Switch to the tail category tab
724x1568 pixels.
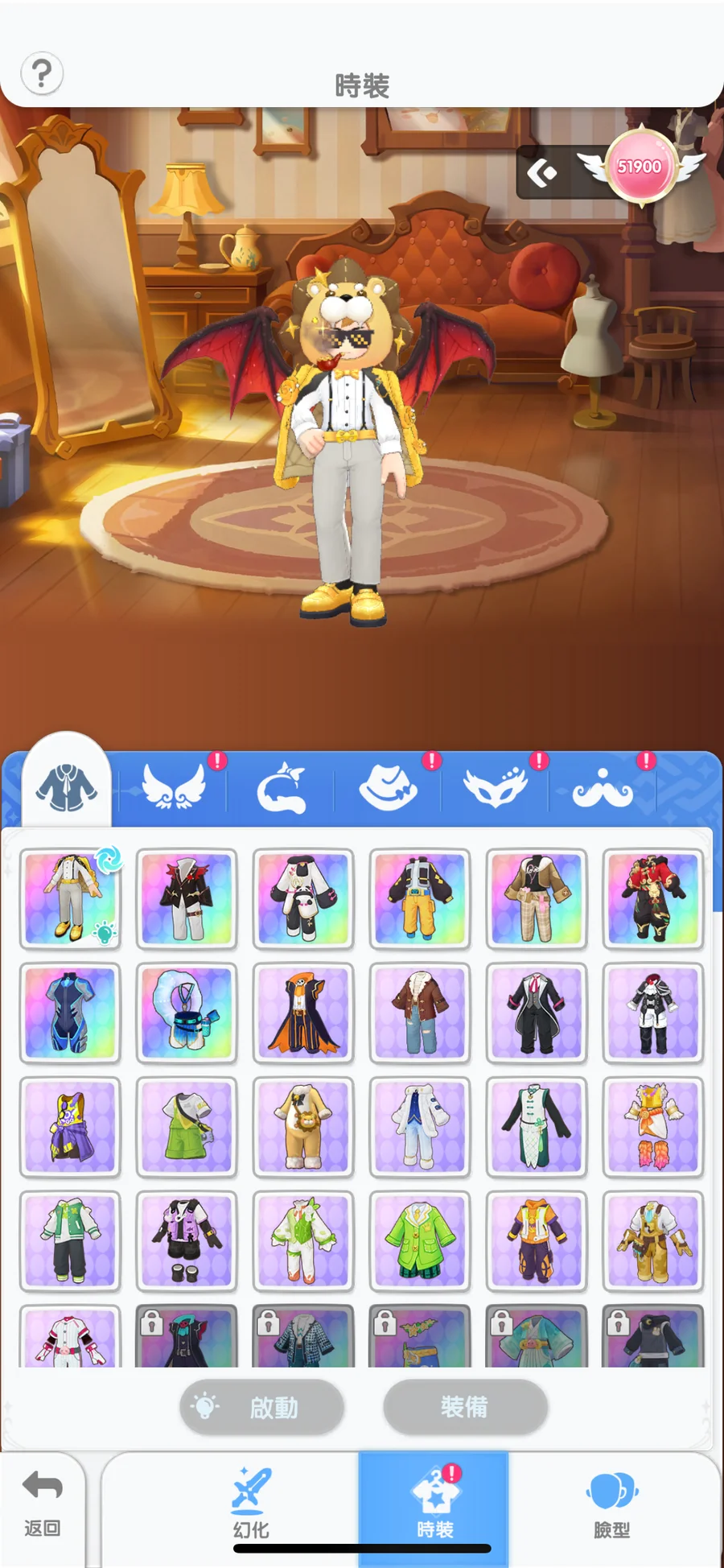click(x=281, y=788)
